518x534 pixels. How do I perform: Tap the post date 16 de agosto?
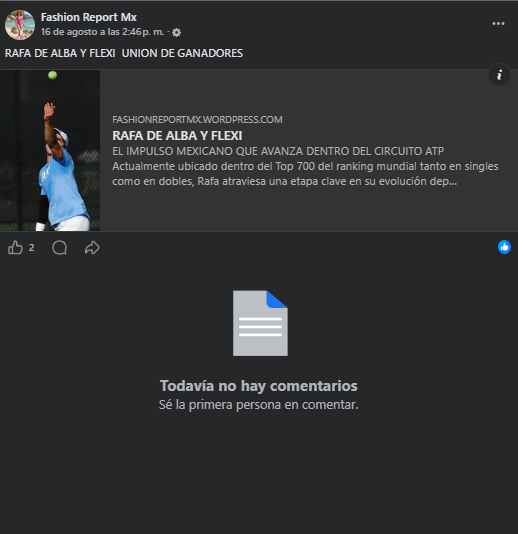103,32
